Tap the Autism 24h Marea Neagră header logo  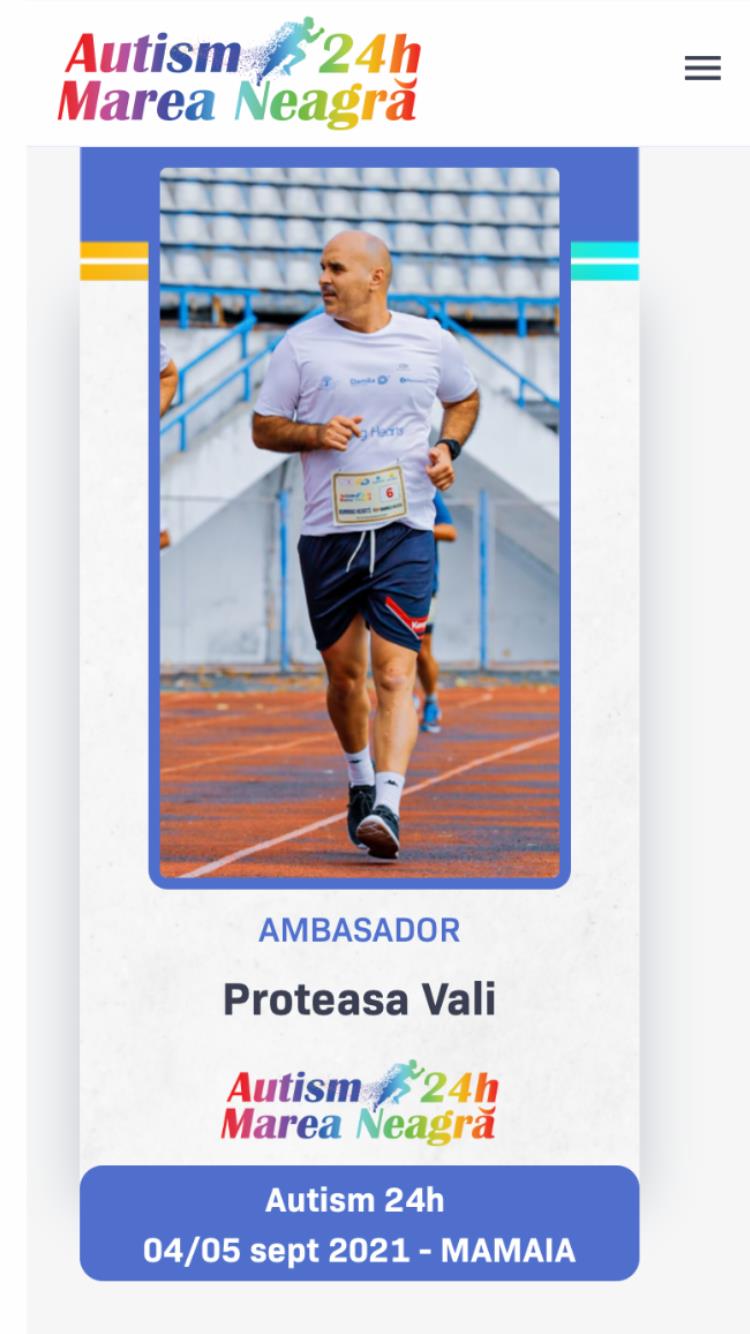(239, 73)
